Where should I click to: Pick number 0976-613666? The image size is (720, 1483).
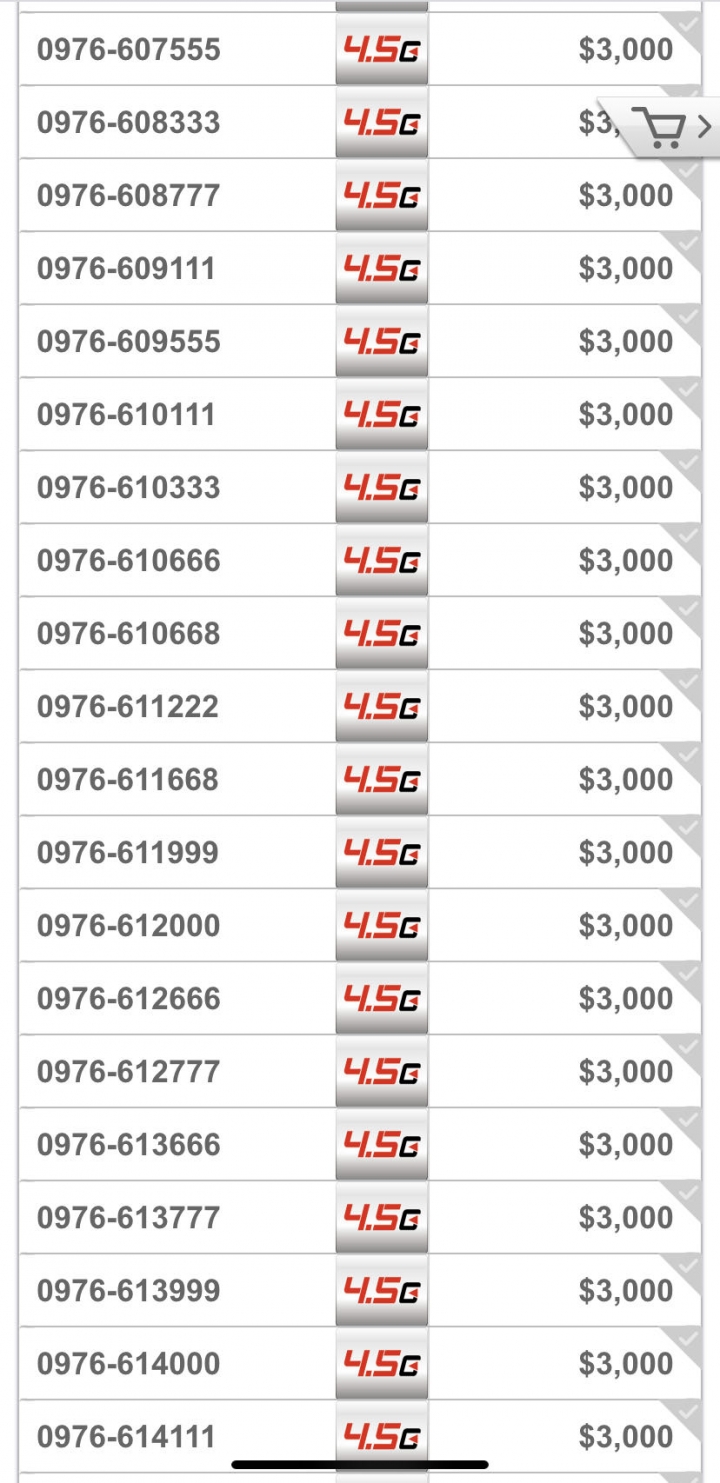(360, 1144)
